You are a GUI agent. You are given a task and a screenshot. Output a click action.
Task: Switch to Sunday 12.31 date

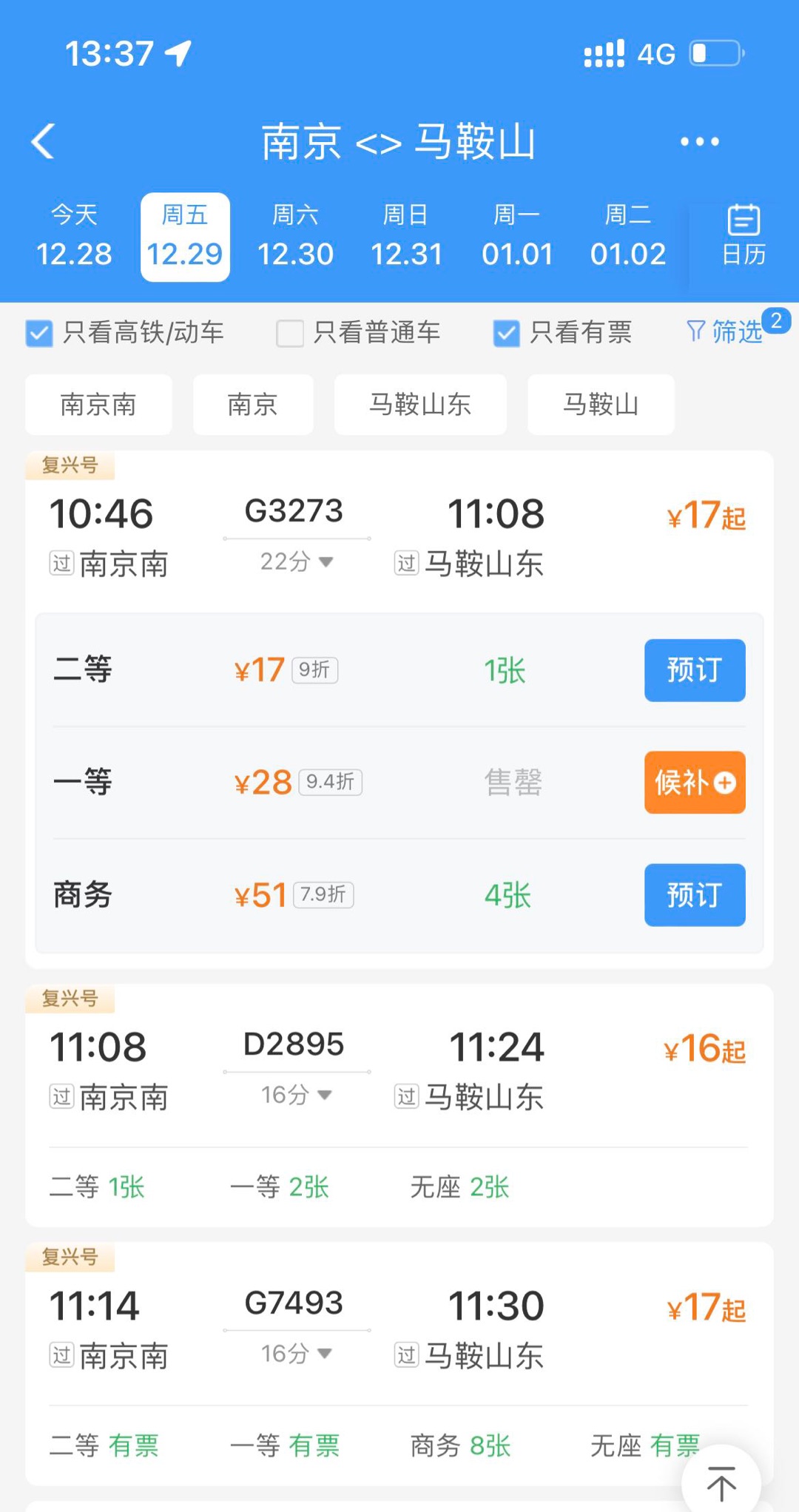pyautogui.click(x=406, y=237)
